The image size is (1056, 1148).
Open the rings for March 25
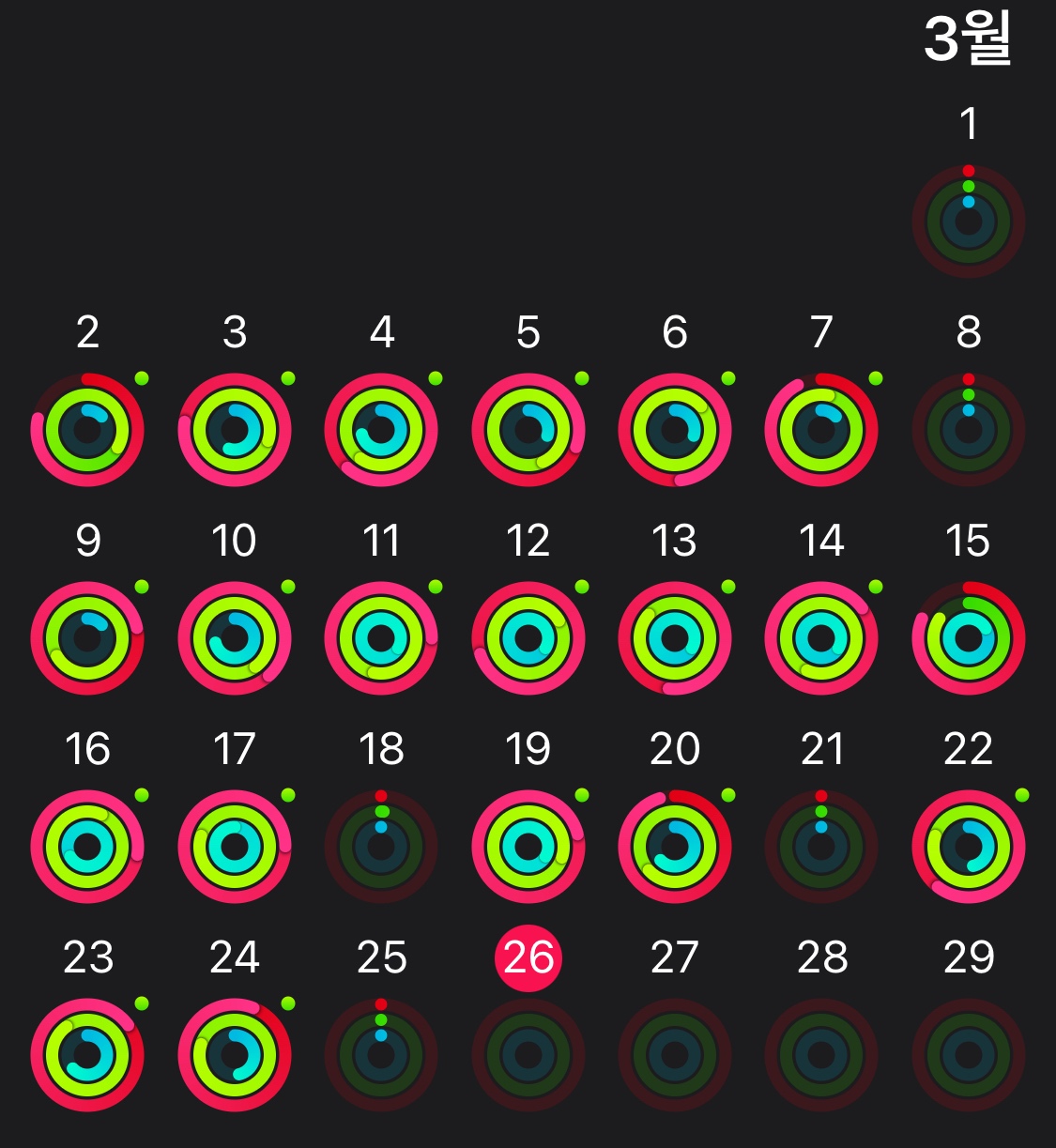(x=381, y=1056)
